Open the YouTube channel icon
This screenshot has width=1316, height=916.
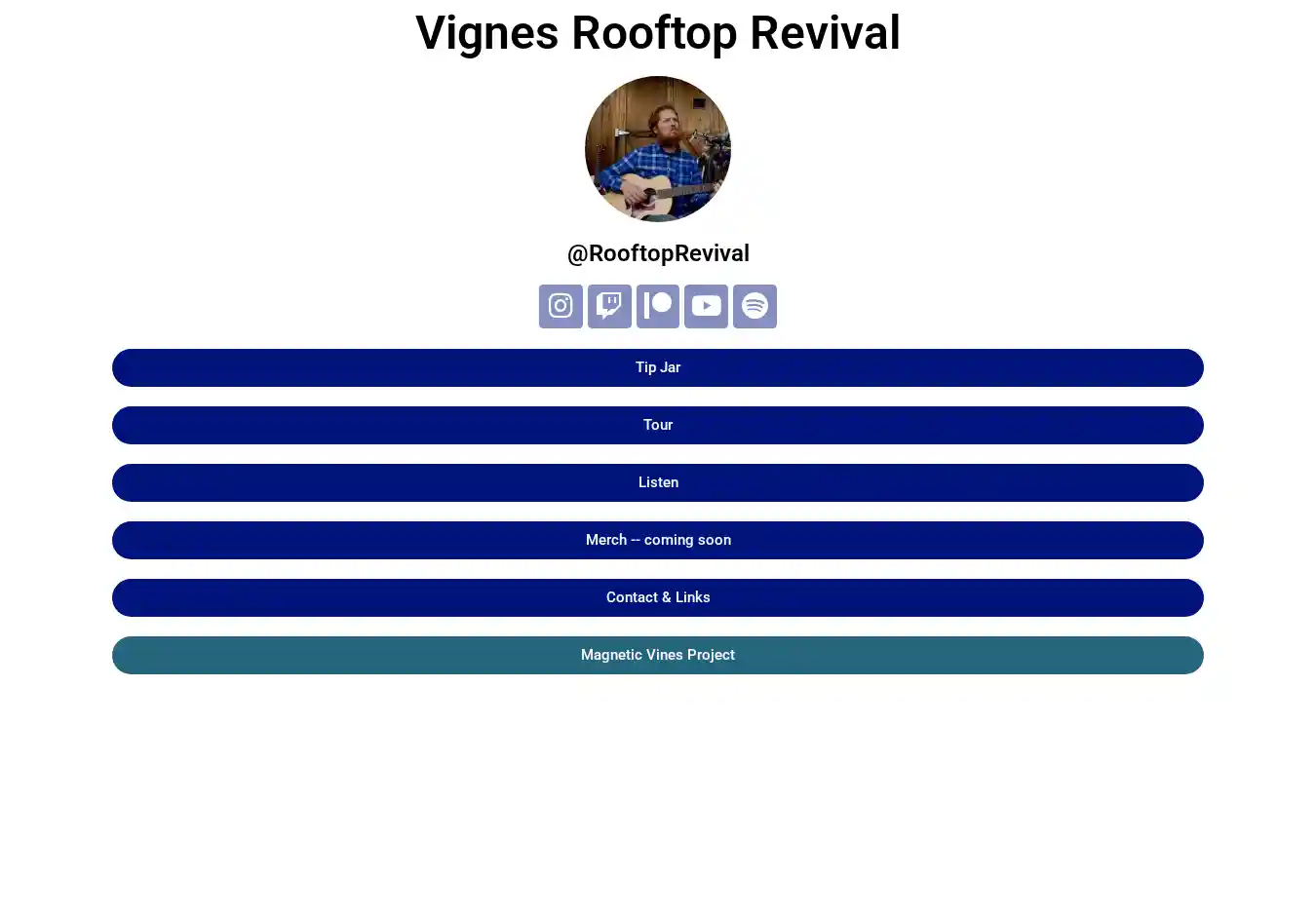pyautogui.click(x=706, y=306)
